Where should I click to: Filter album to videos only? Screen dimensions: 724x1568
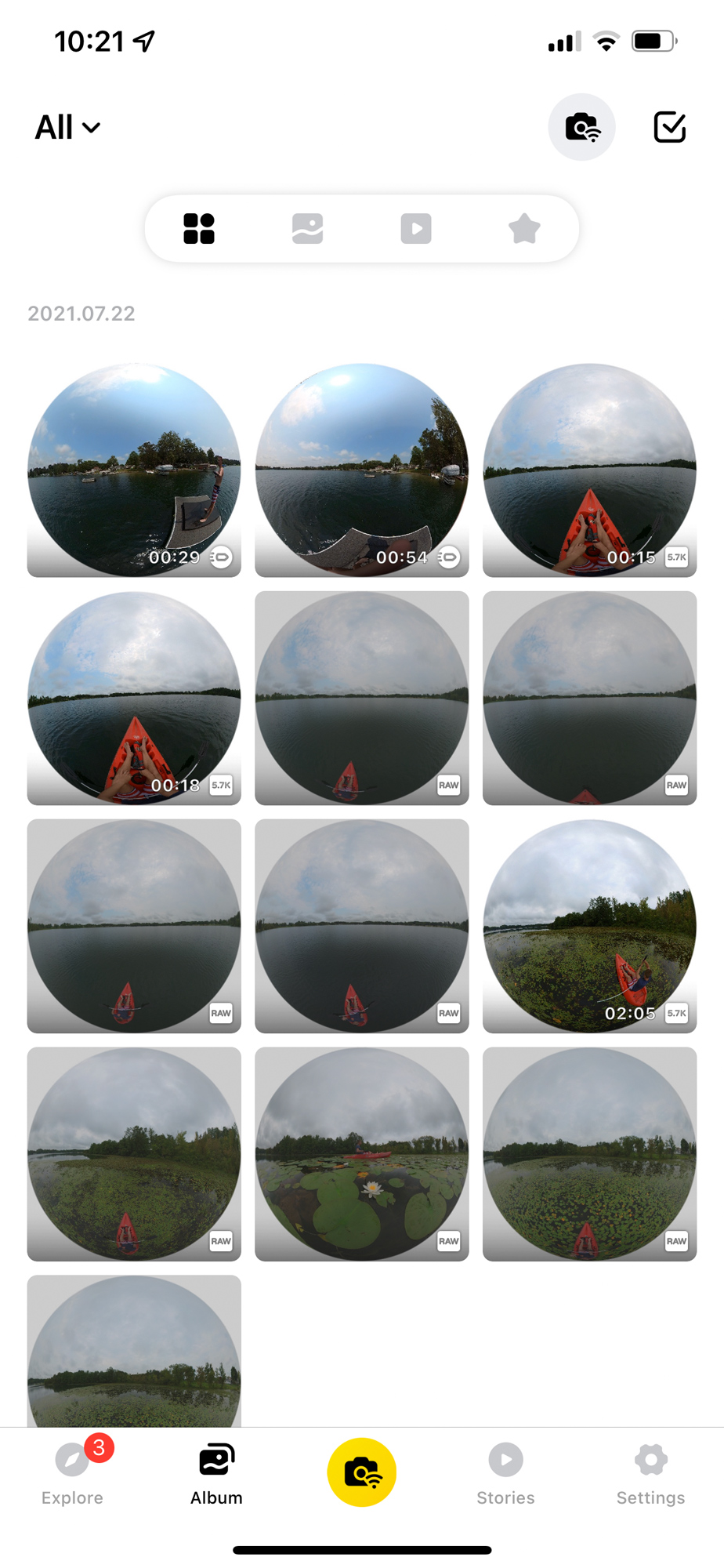[416, 229]
